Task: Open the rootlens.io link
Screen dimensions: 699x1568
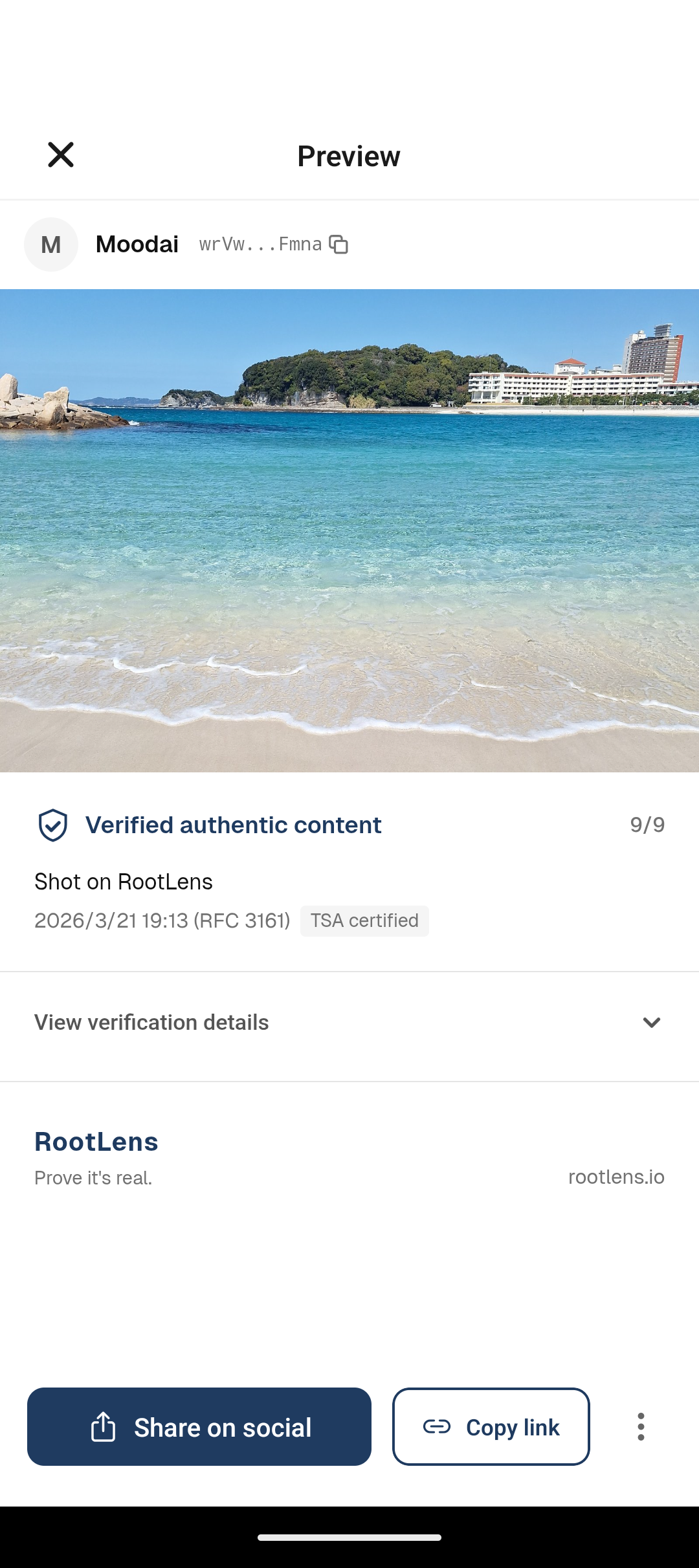Action: click(x=617, y=1177)
